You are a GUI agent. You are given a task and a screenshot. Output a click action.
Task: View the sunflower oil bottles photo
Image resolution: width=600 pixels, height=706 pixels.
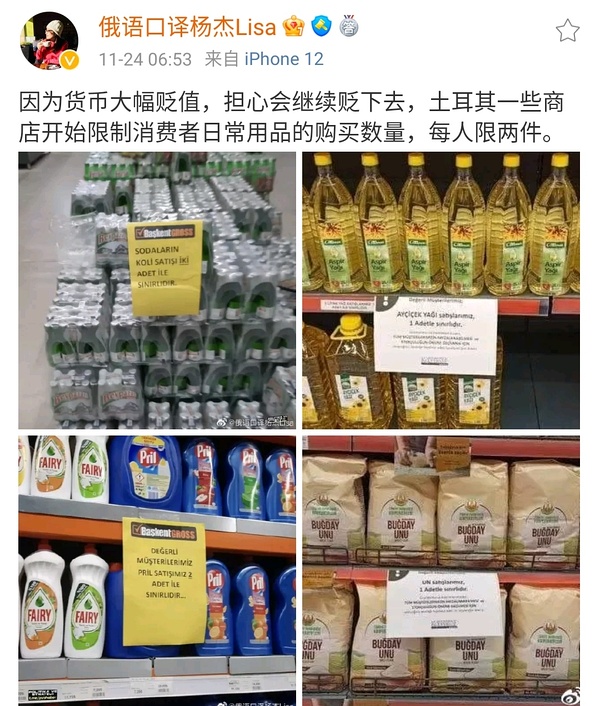pyautogui.click(x=441, y=290)
